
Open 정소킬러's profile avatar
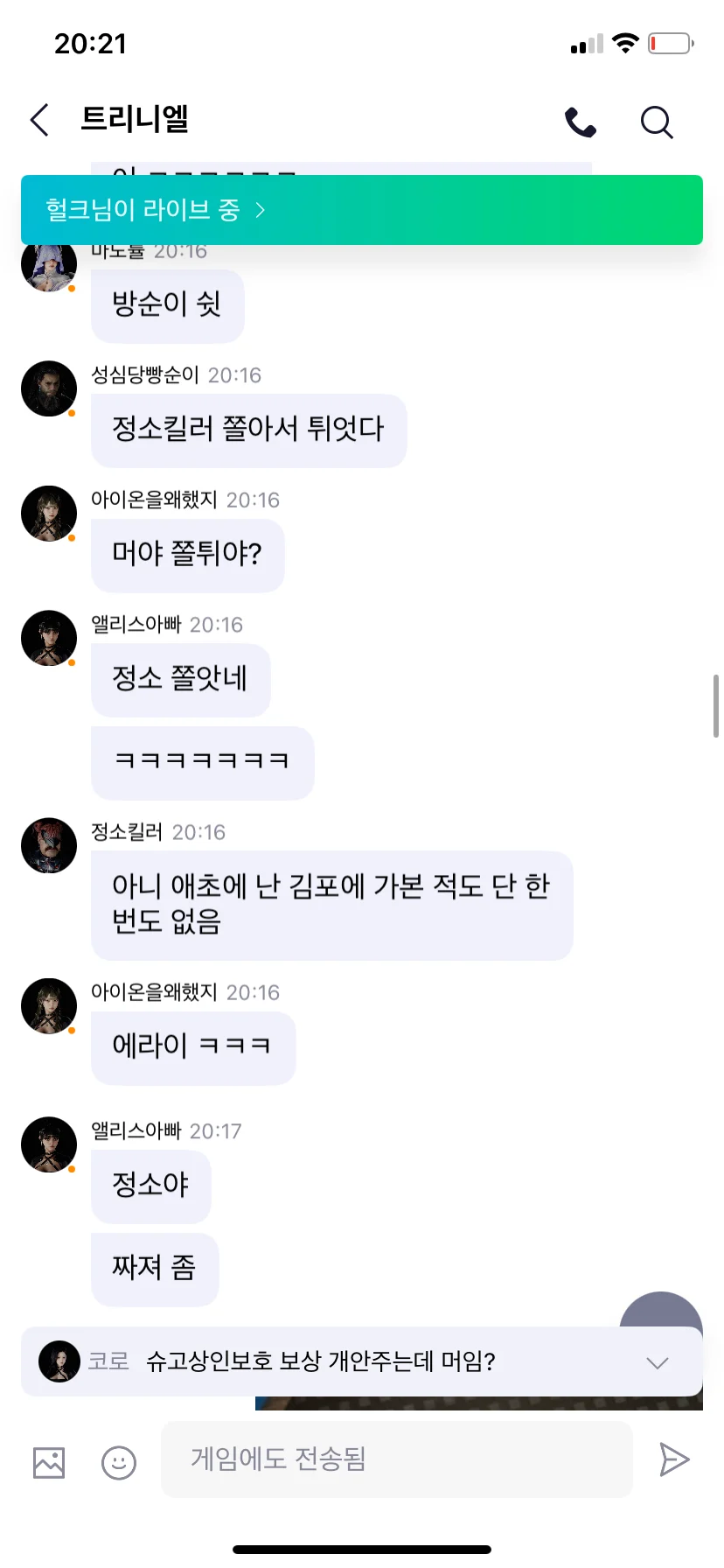point(49,845)
